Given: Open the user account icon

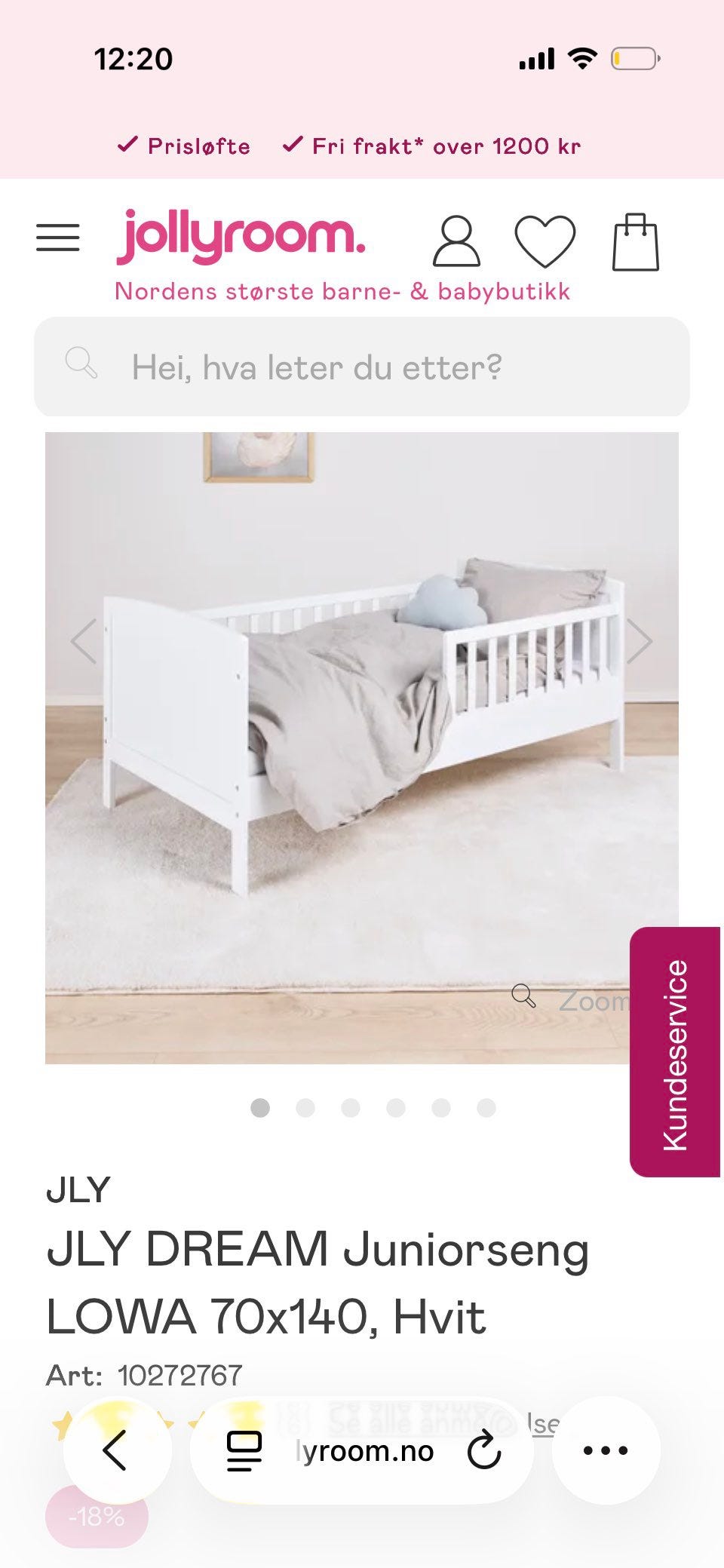Looking at the screenshot, I should [x=456, y=241].
